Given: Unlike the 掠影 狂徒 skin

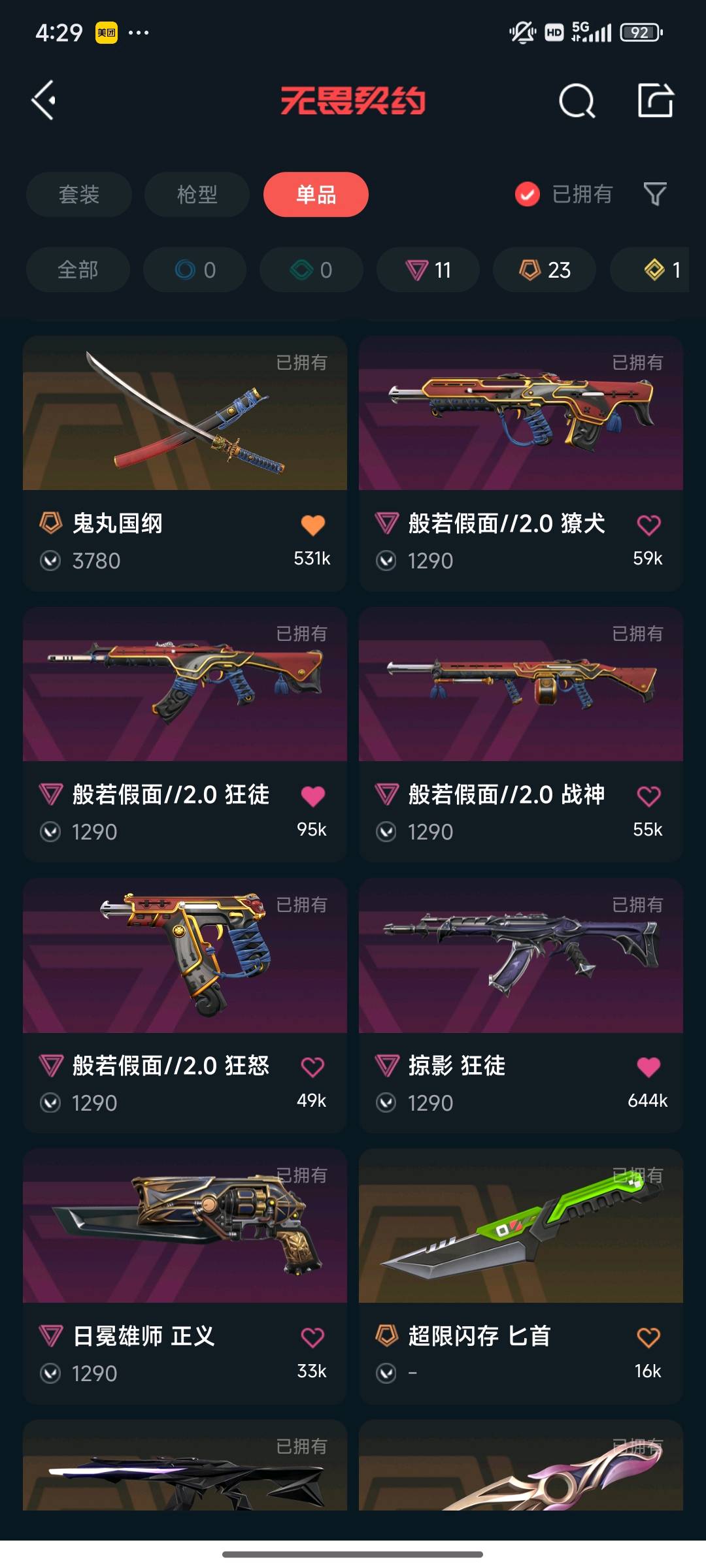Looking at the screenshot, I should click(648, 1067).
